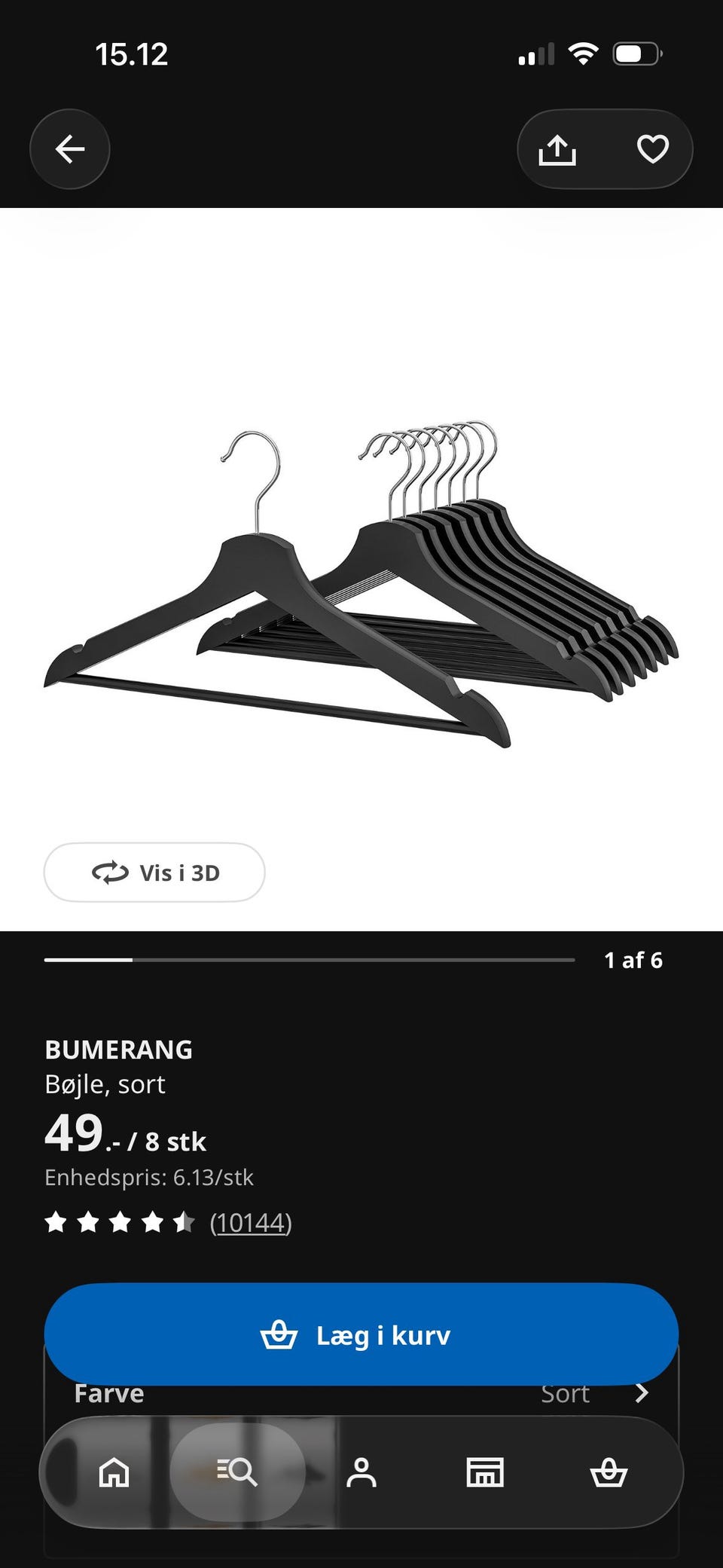Add hangers to favorites with heart

click(653, 149)
